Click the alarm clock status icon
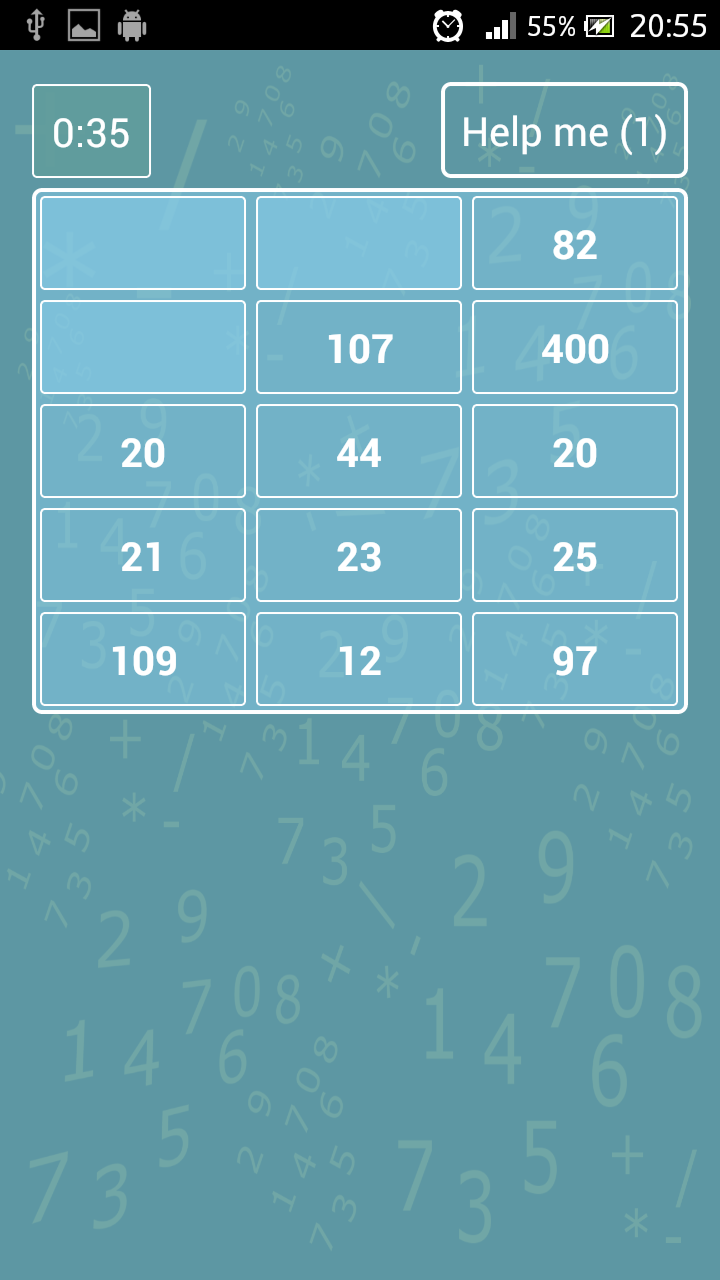 [x=449, y=25]
